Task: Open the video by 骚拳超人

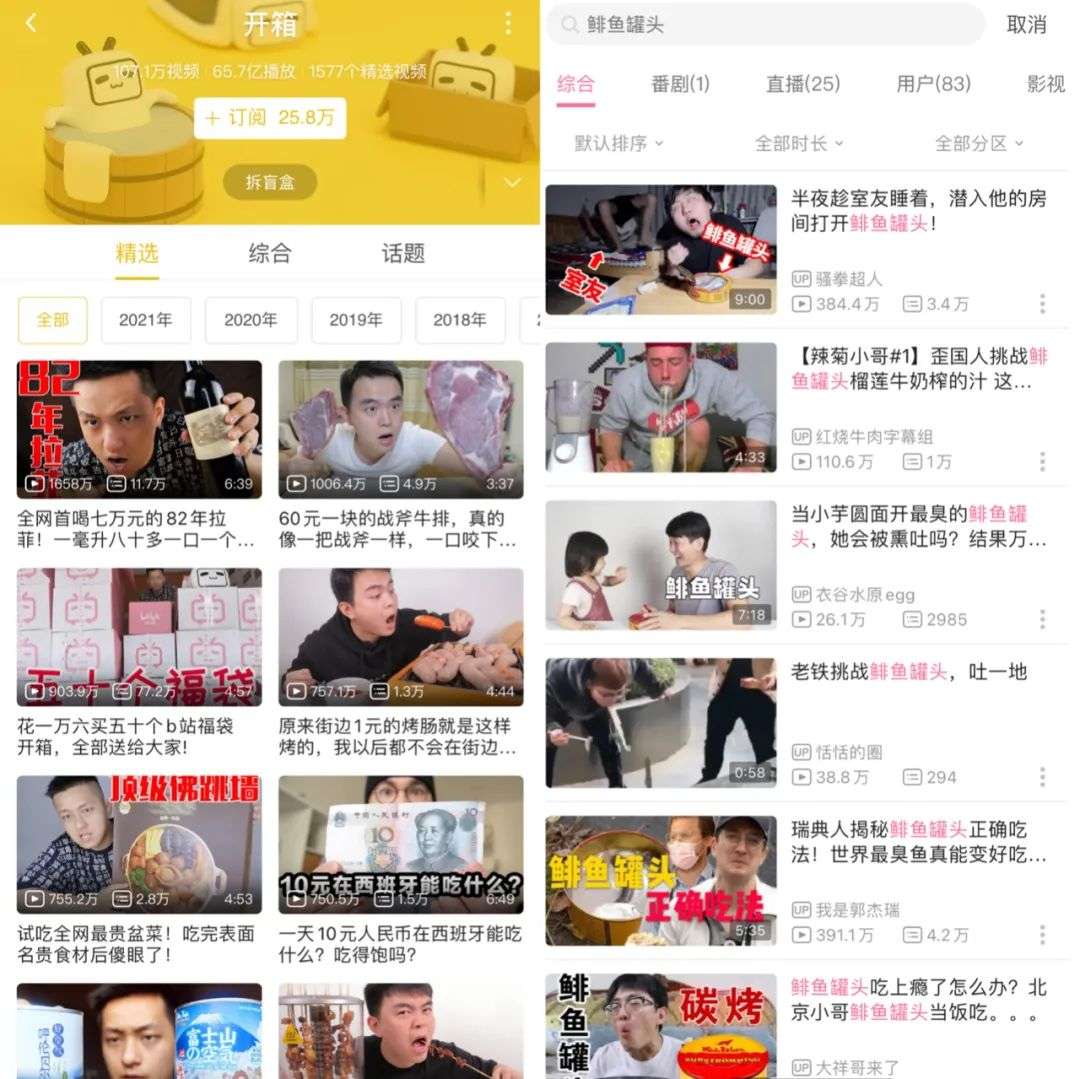Action: click(x=660, y=250)
